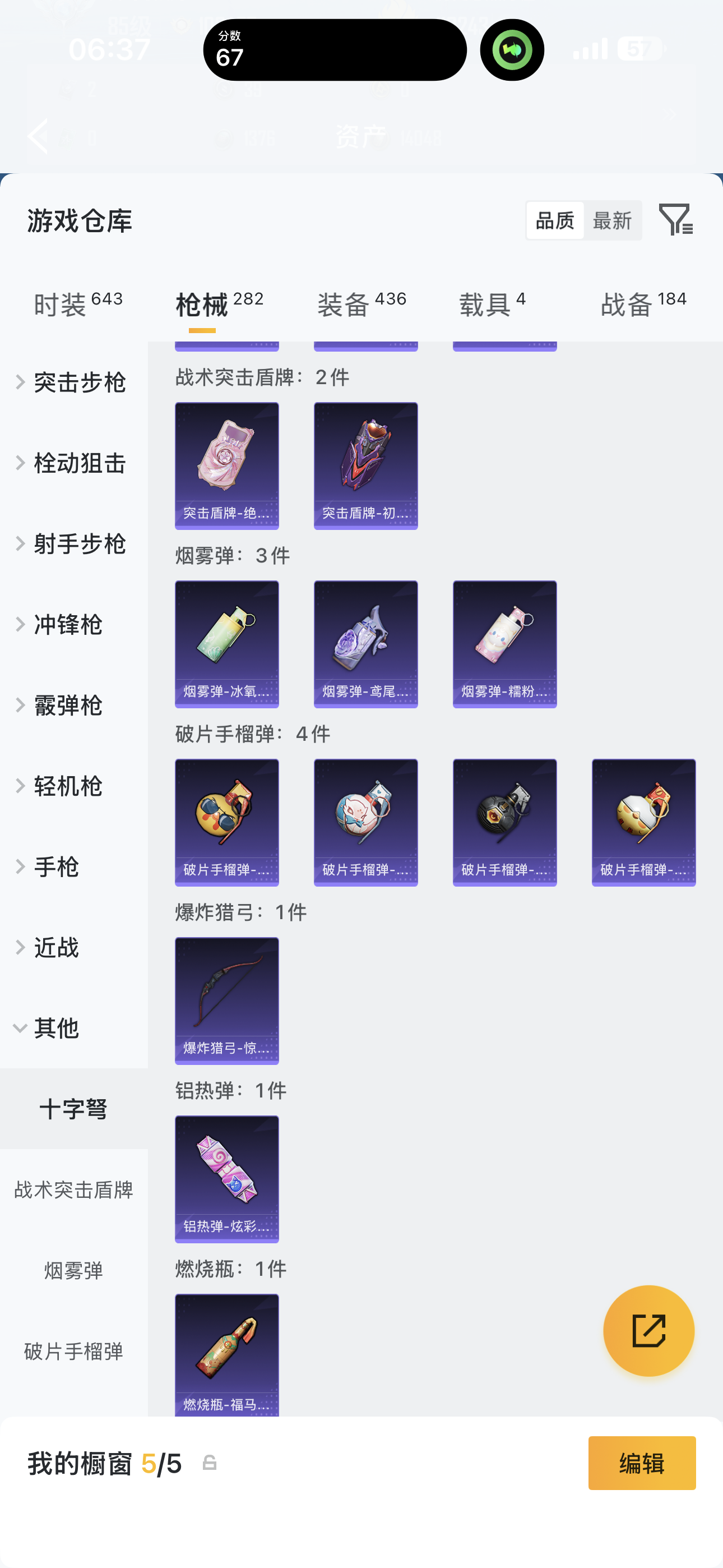Switch to the 装备 tab

coord(361,303)
